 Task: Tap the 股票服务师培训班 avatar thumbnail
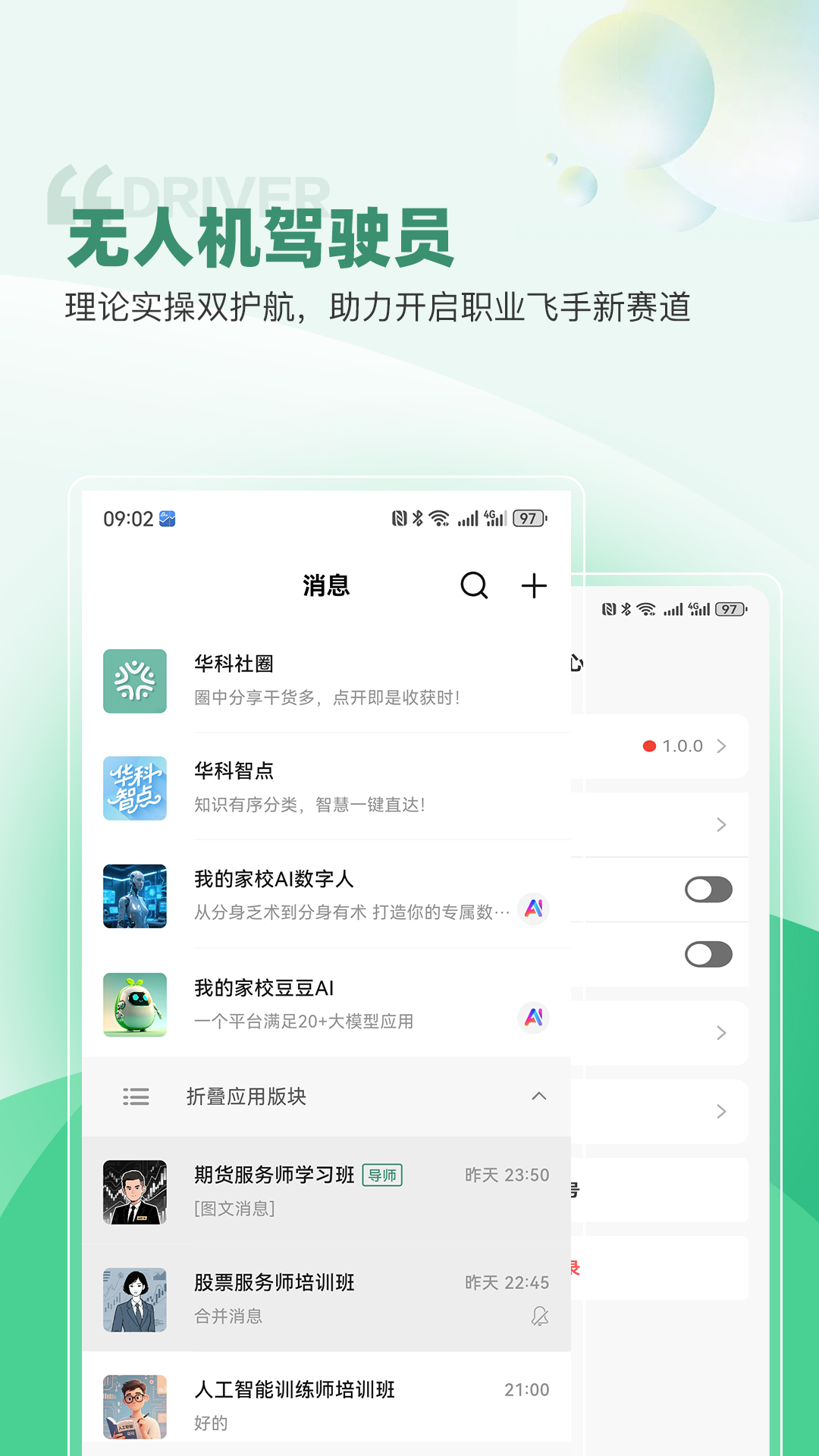tap(134, 1298)
